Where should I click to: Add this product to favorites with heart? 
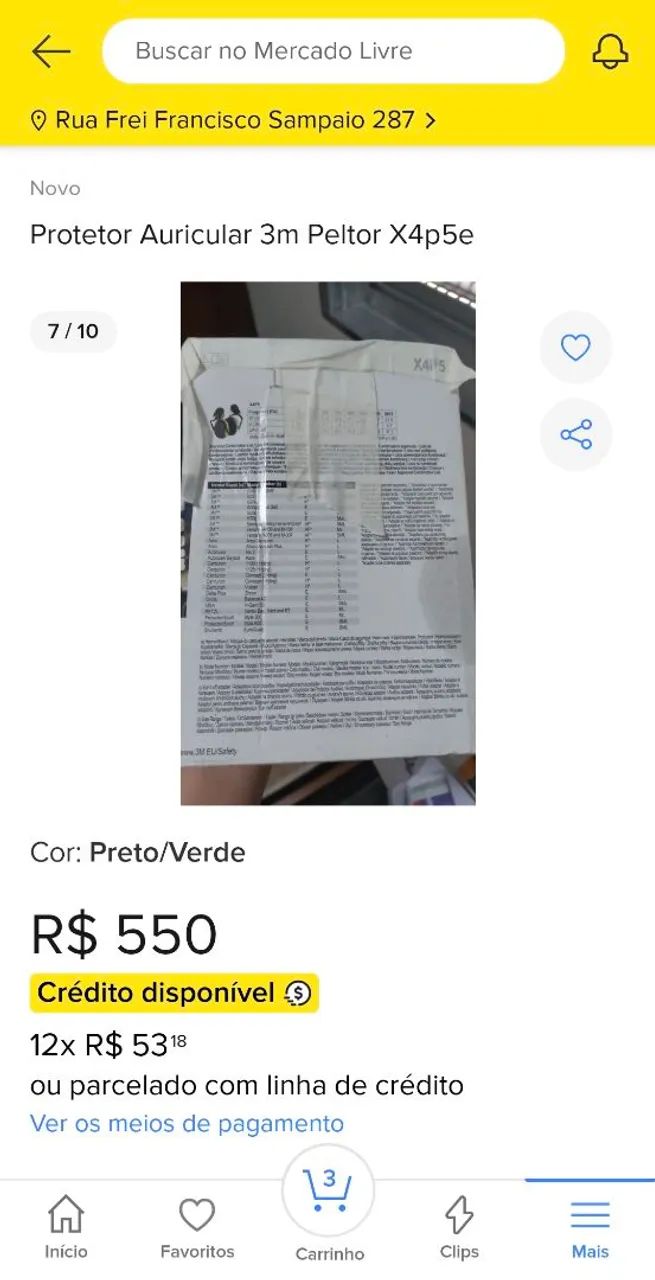click(x=575, y=347)
